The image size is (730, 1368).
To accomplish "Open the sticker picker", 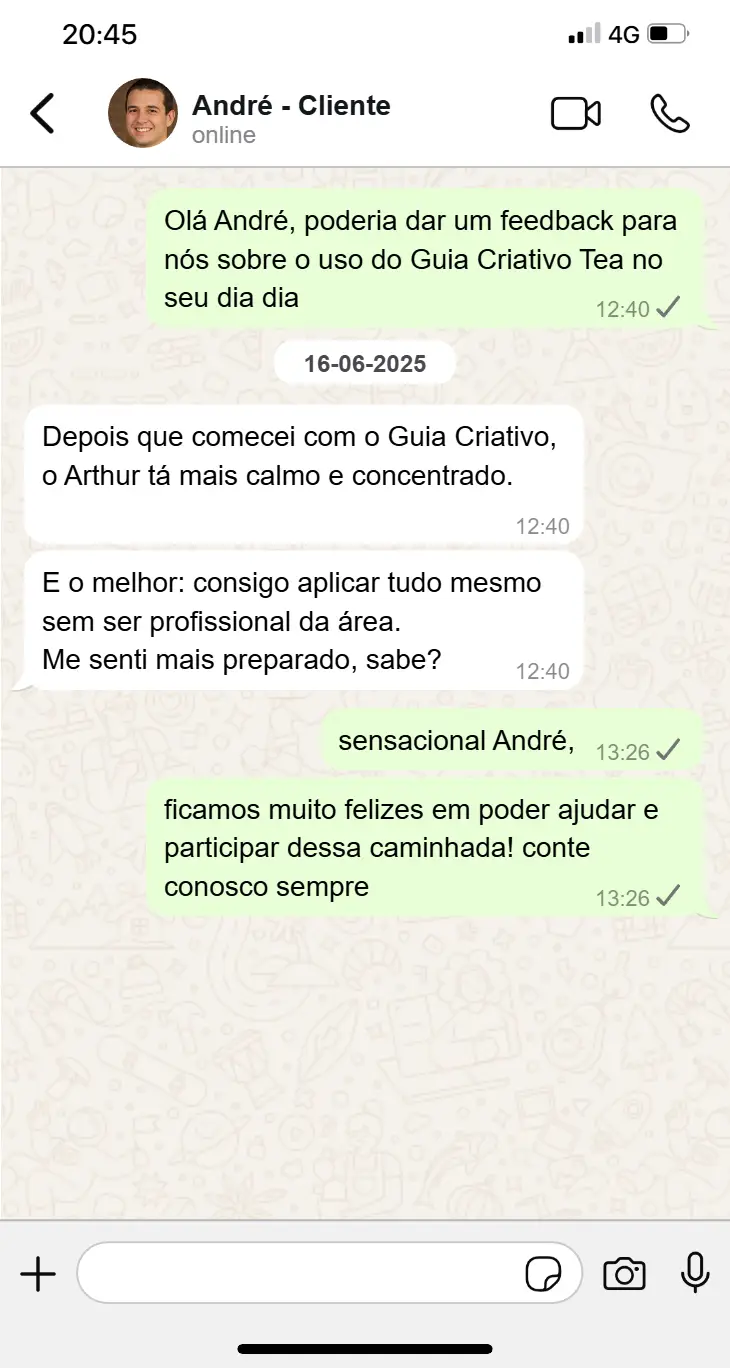I will click(x=543, y=1275).
